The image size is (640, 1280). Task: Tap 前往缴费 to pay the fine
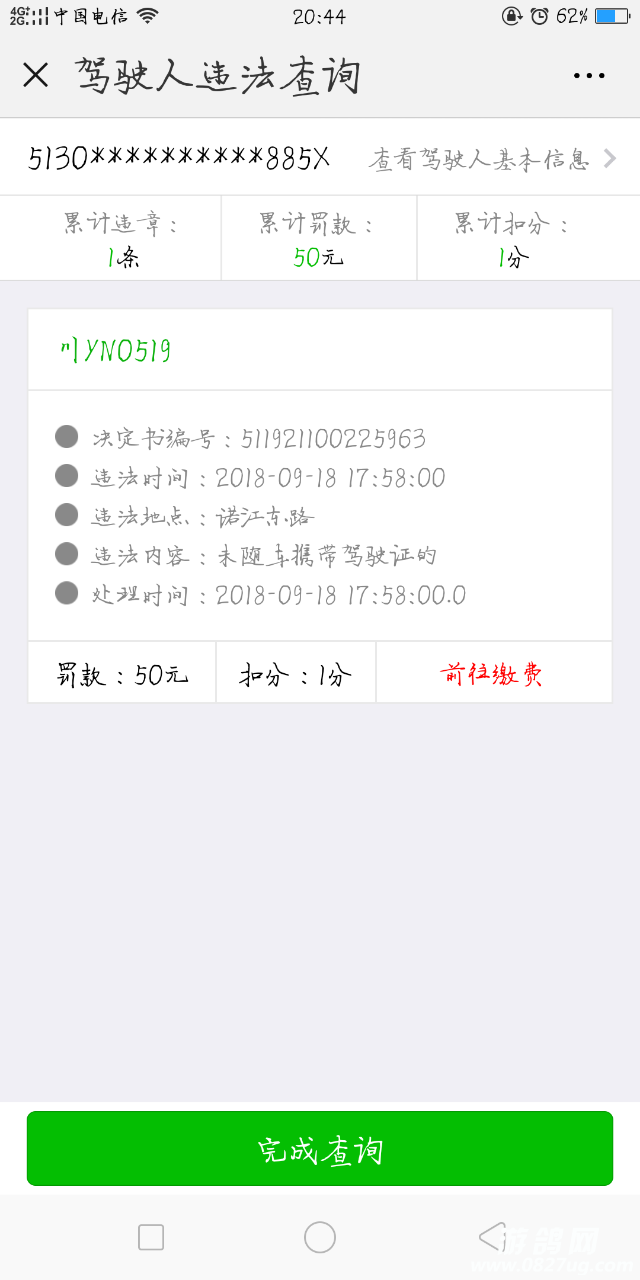pos(492,674)
